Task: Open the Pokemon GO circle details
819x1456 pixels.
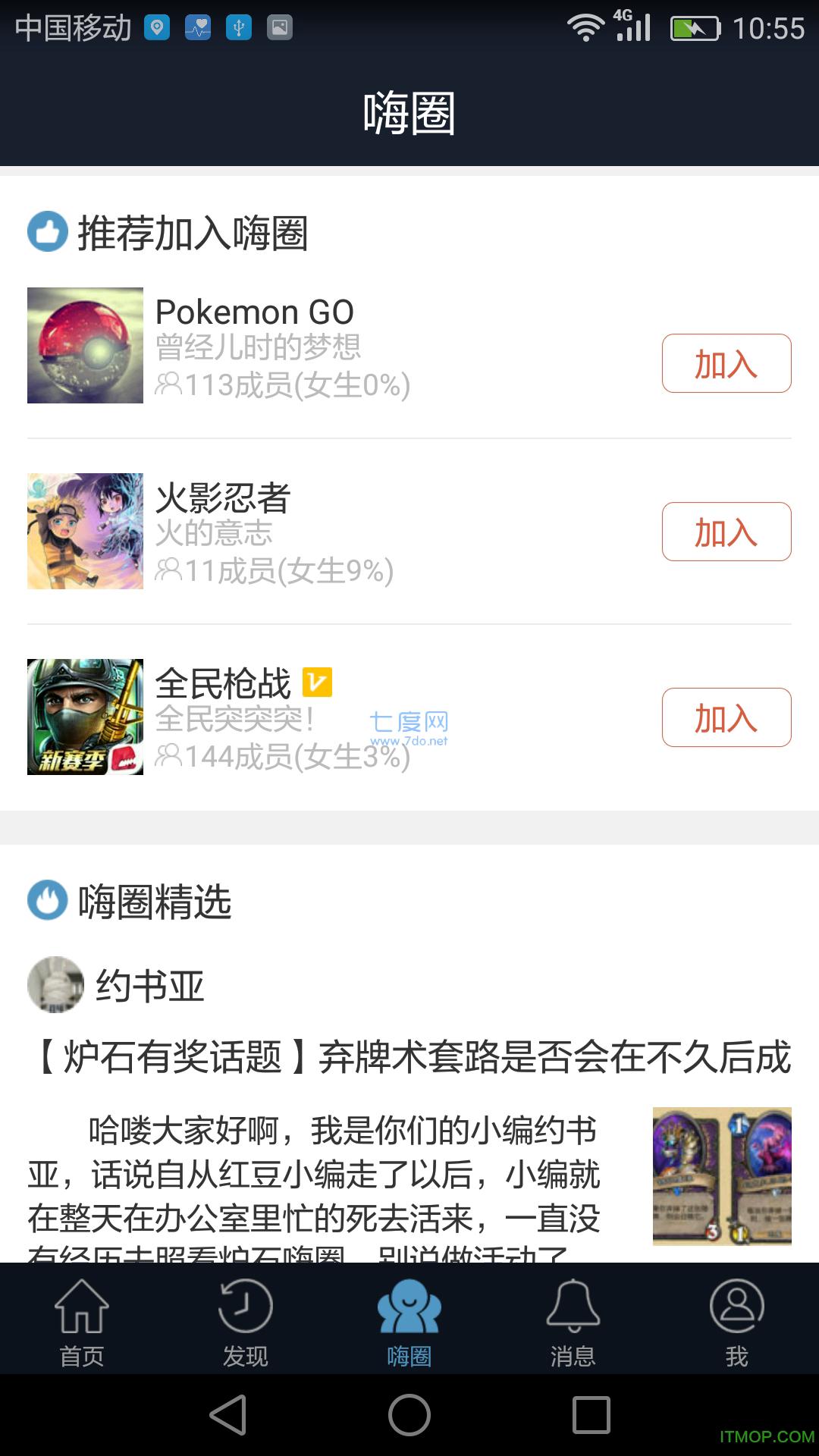Action: tap(254, 312)
